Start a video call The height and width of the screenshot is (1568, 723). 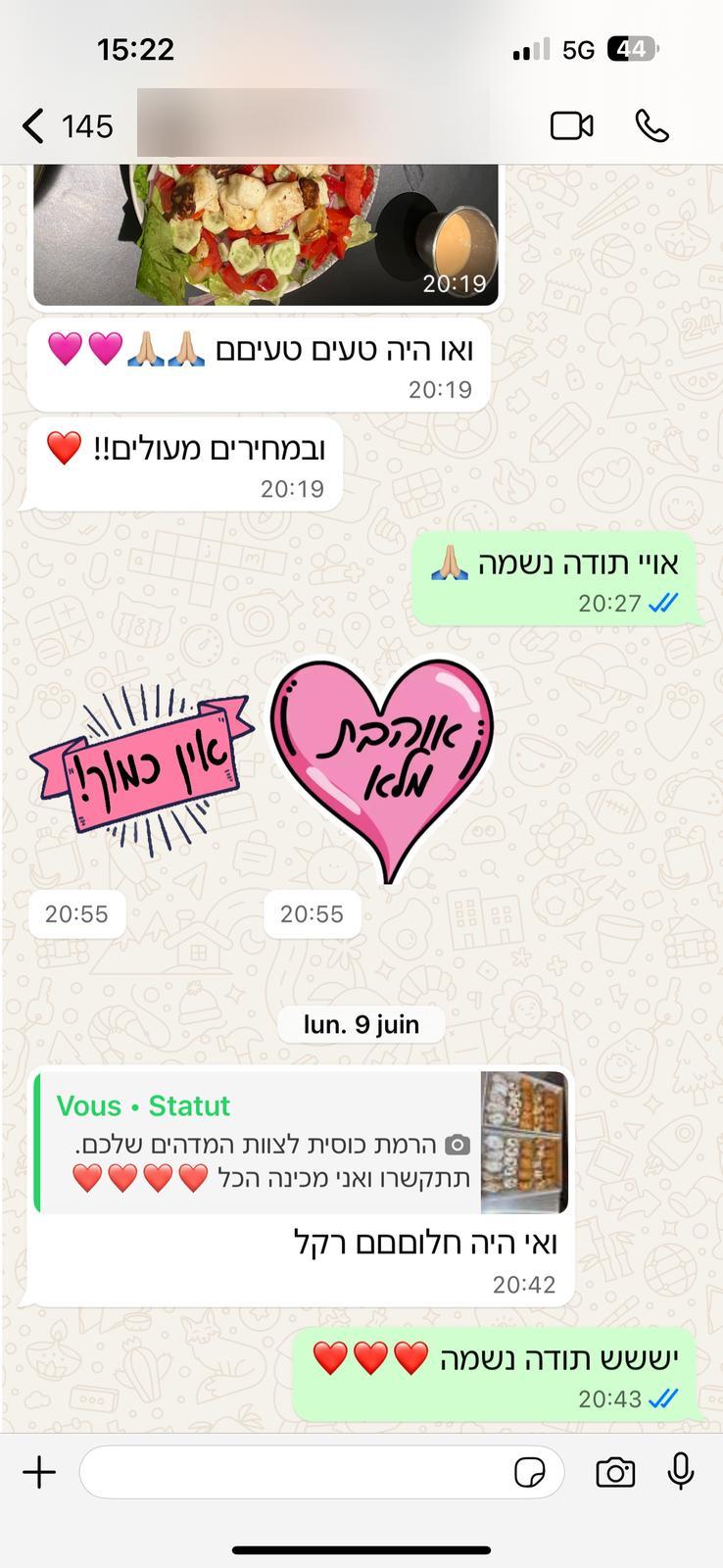[x=571, y=126]
